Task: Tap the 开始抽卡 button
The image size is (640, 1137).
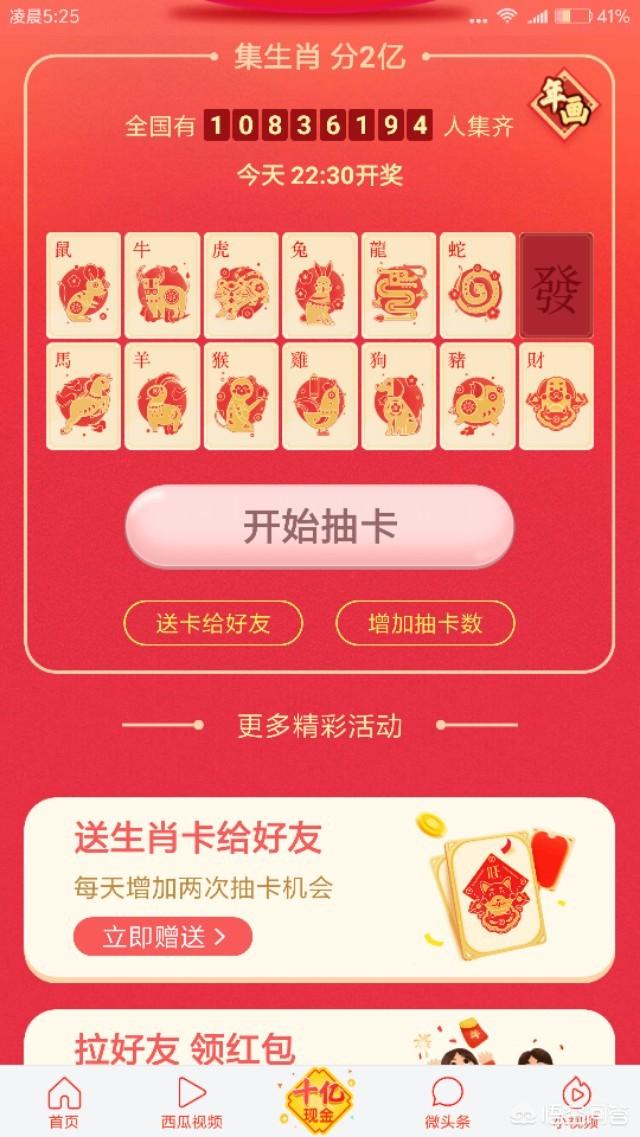Action: (319, 527)
